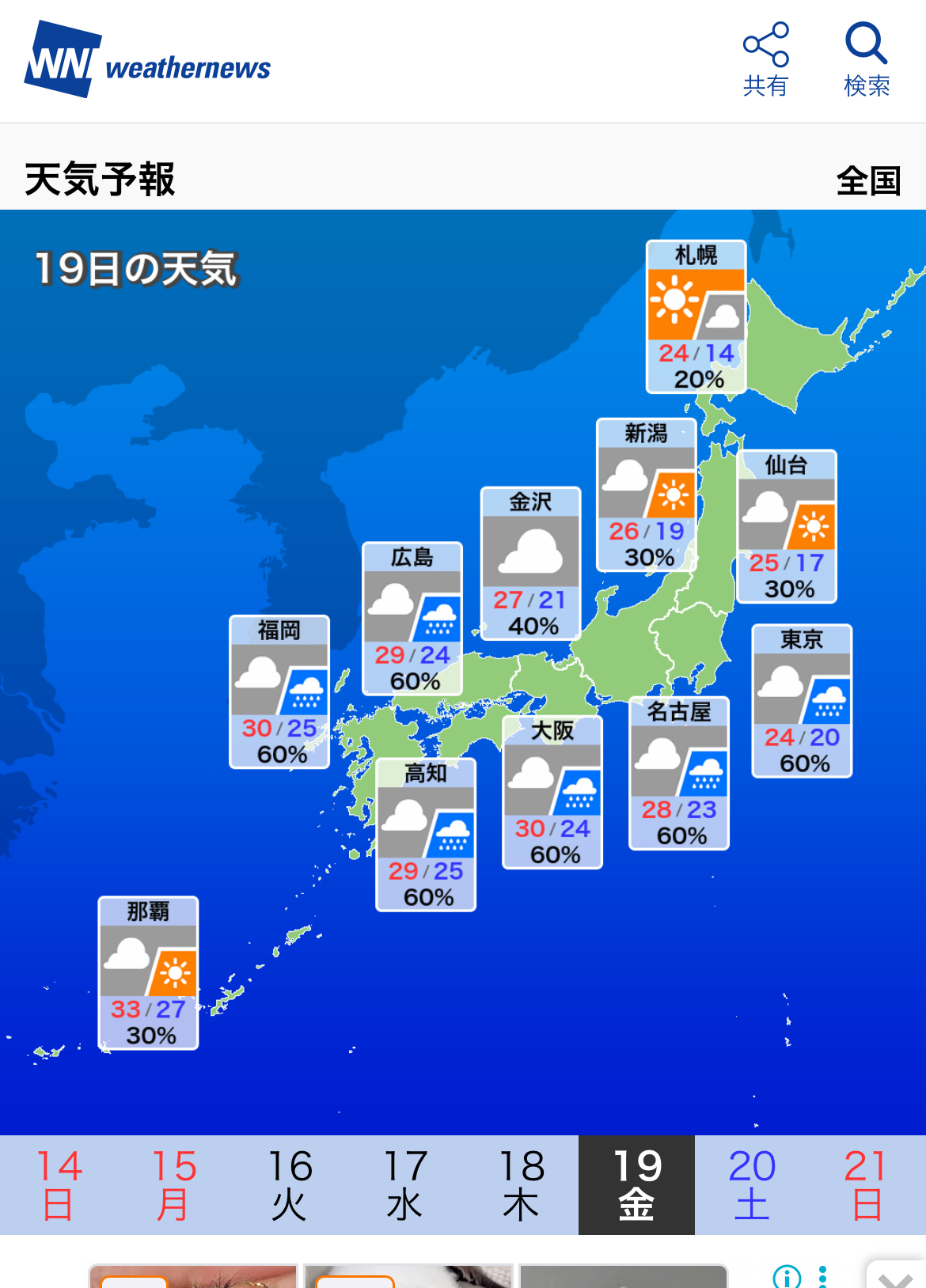This screenshot has width=926, height=1288.
Task: Show the forecast for 21日
Action: pos(866,1184)
